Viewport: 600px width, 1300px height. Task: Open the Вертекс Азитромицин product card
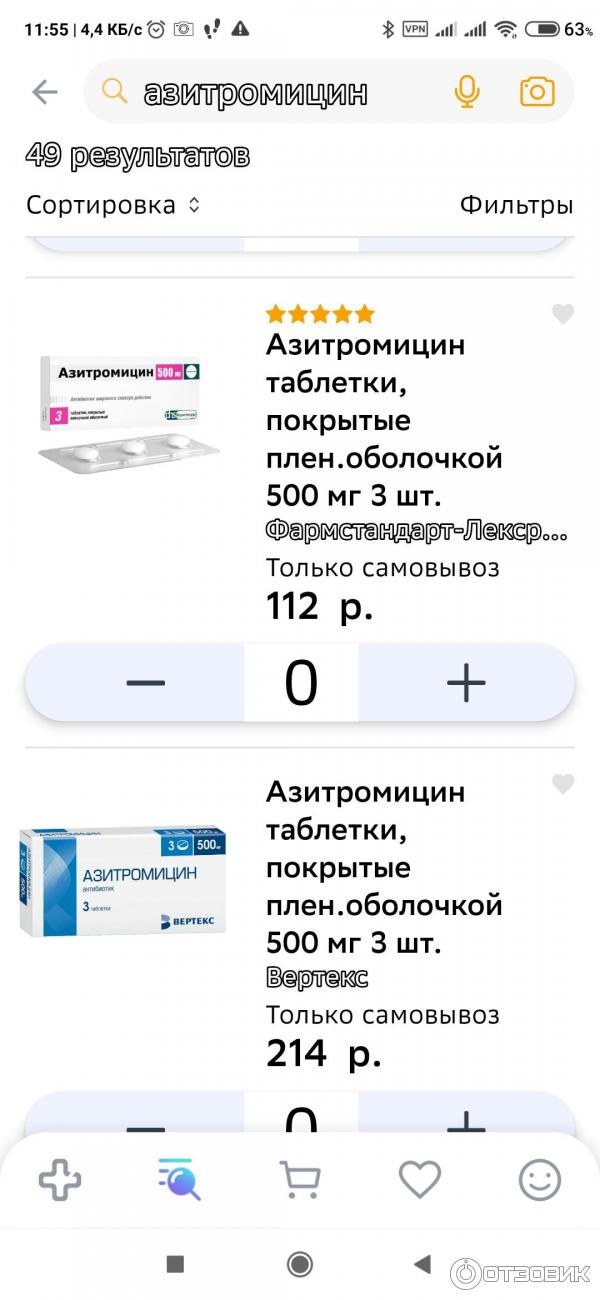[383, 867]
